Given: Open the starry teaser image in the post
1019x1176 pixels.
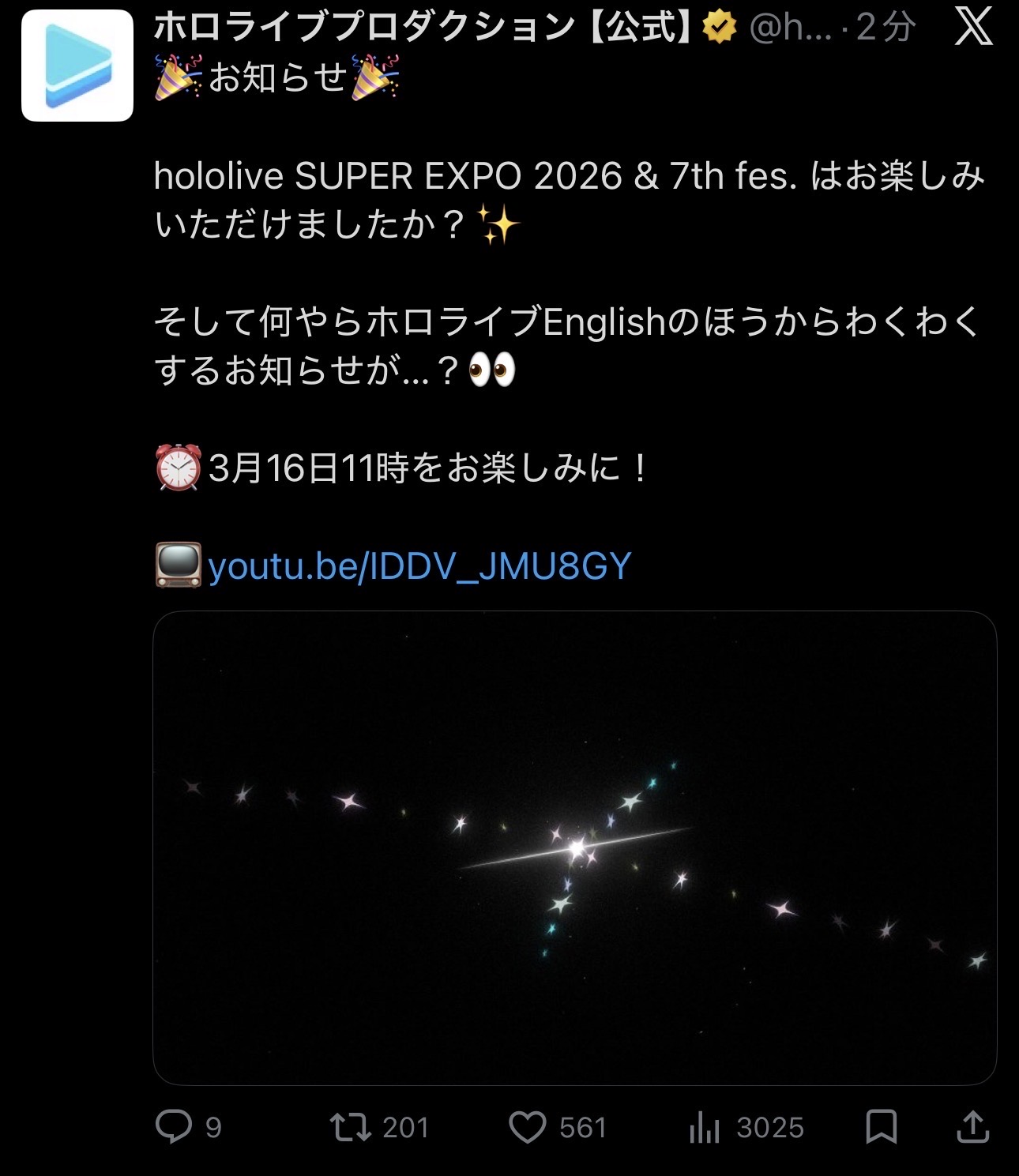Looking at the screenshot, I should [574, 847].
